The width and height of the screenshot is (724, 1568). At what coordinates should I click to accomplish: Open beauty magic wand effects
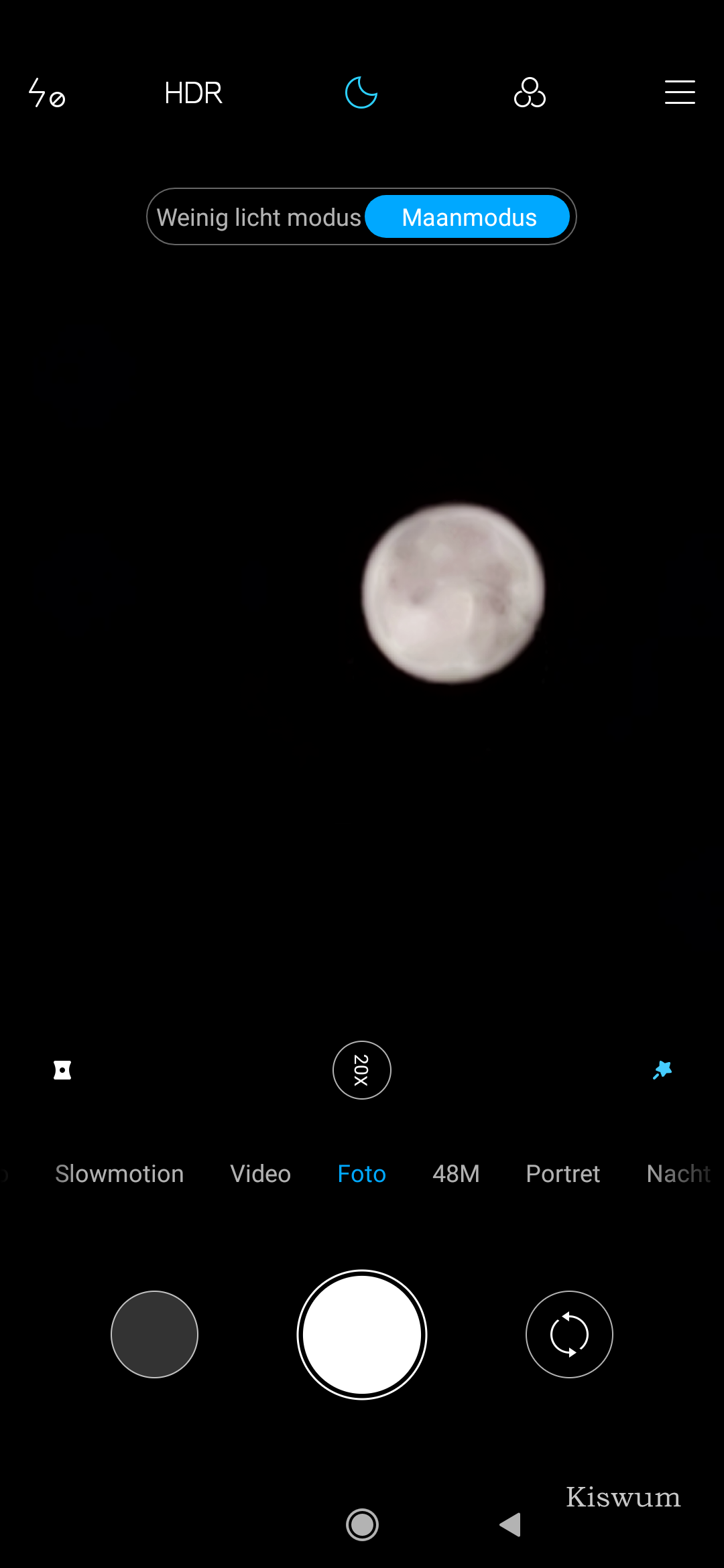(x=662, y=1070)
